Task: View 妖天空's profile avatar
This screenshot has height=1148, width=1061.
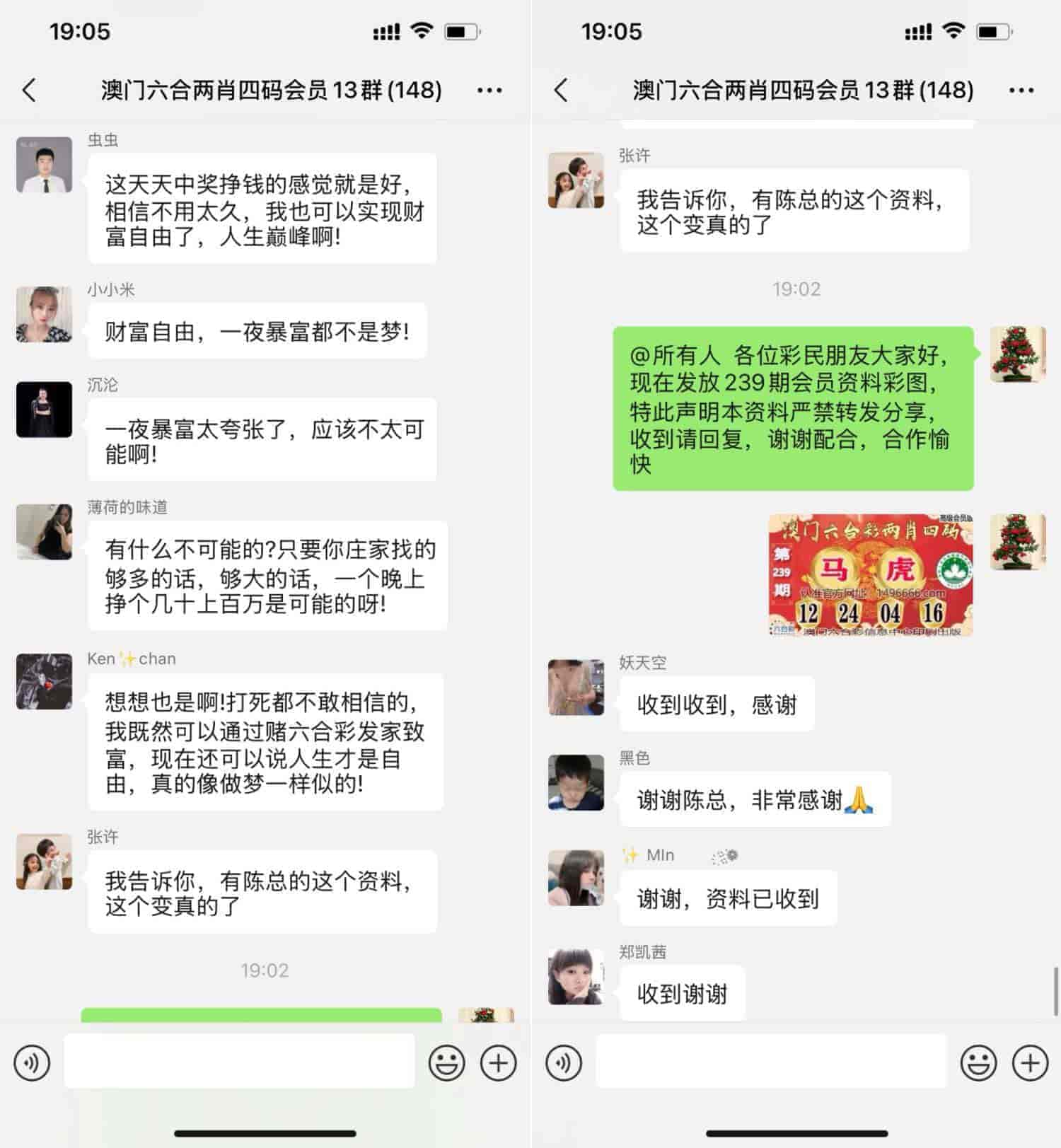Action: 576,688
